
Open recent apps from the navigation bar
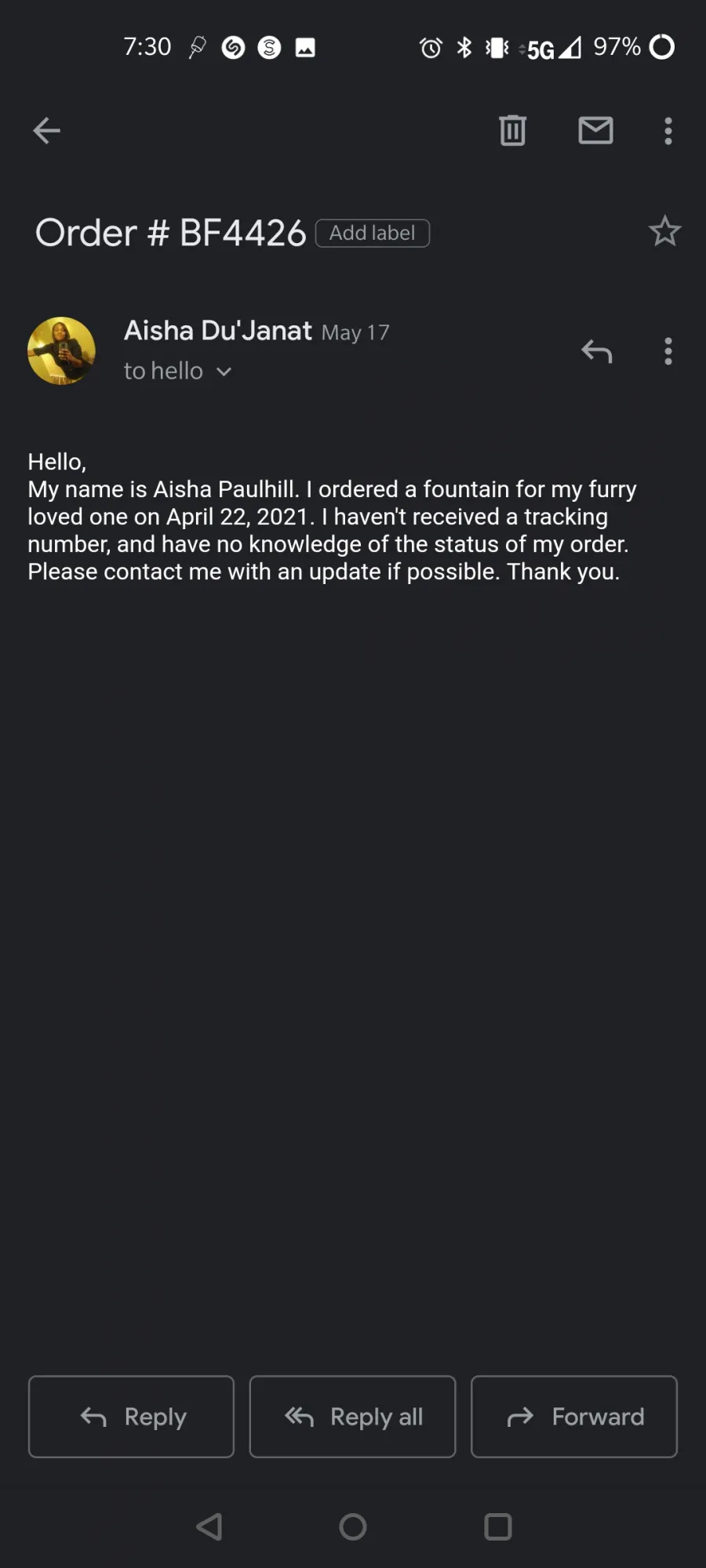tap(498, 1526)
